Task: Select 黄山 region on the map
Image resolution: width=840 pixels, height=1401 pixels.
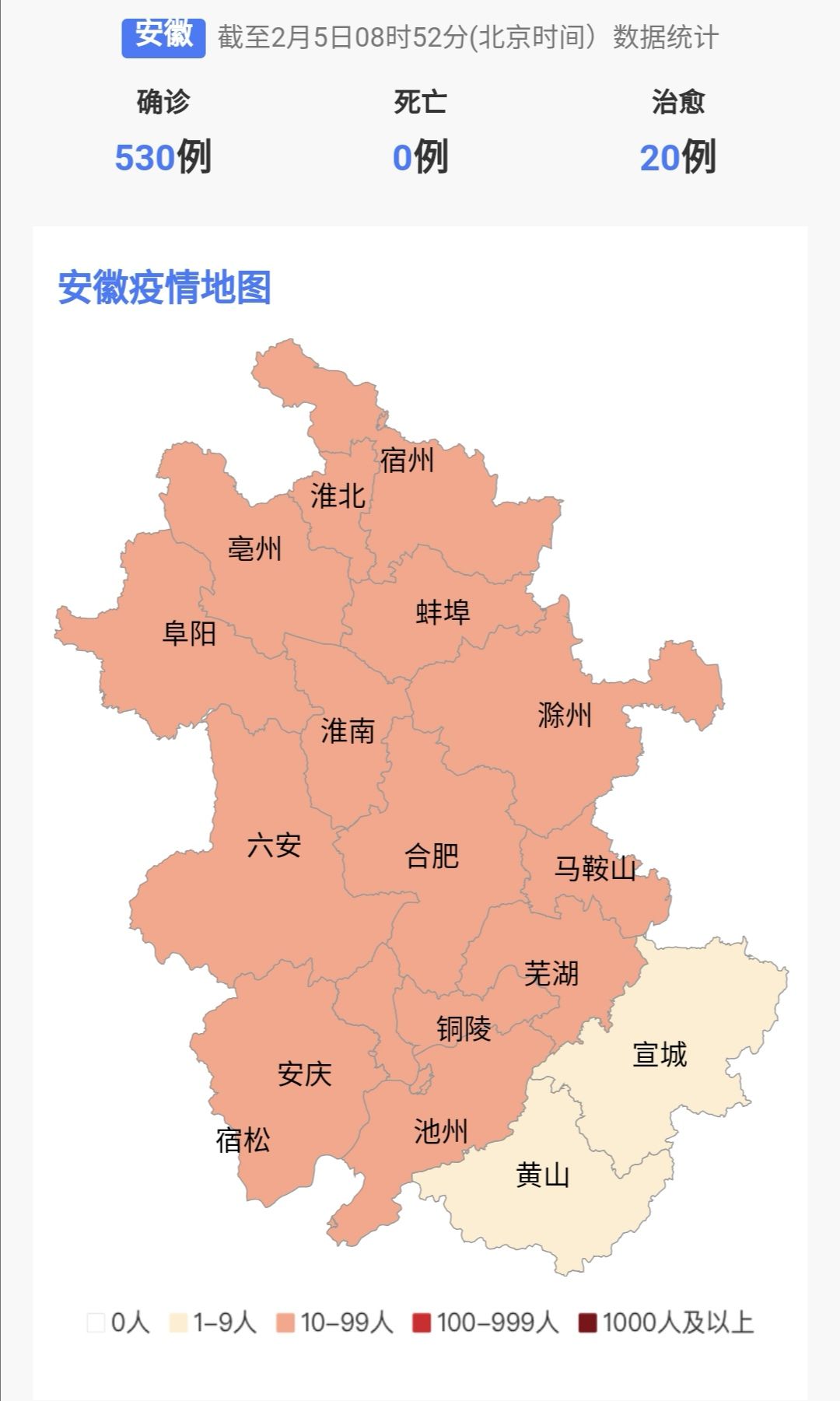Action: pyautogui.click(x=543, y=1175)
